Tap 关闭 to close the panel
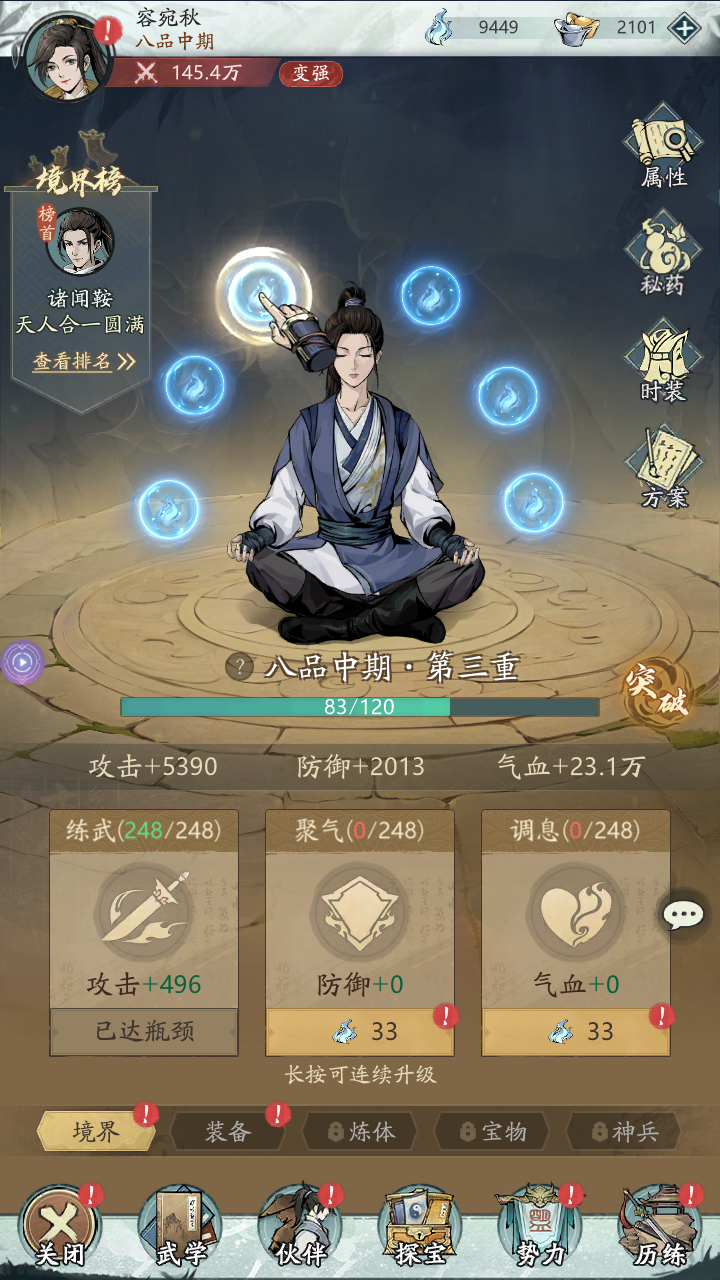This screenshot has height=1280, width=720. pyautogui.click(x=60, y=1226)
